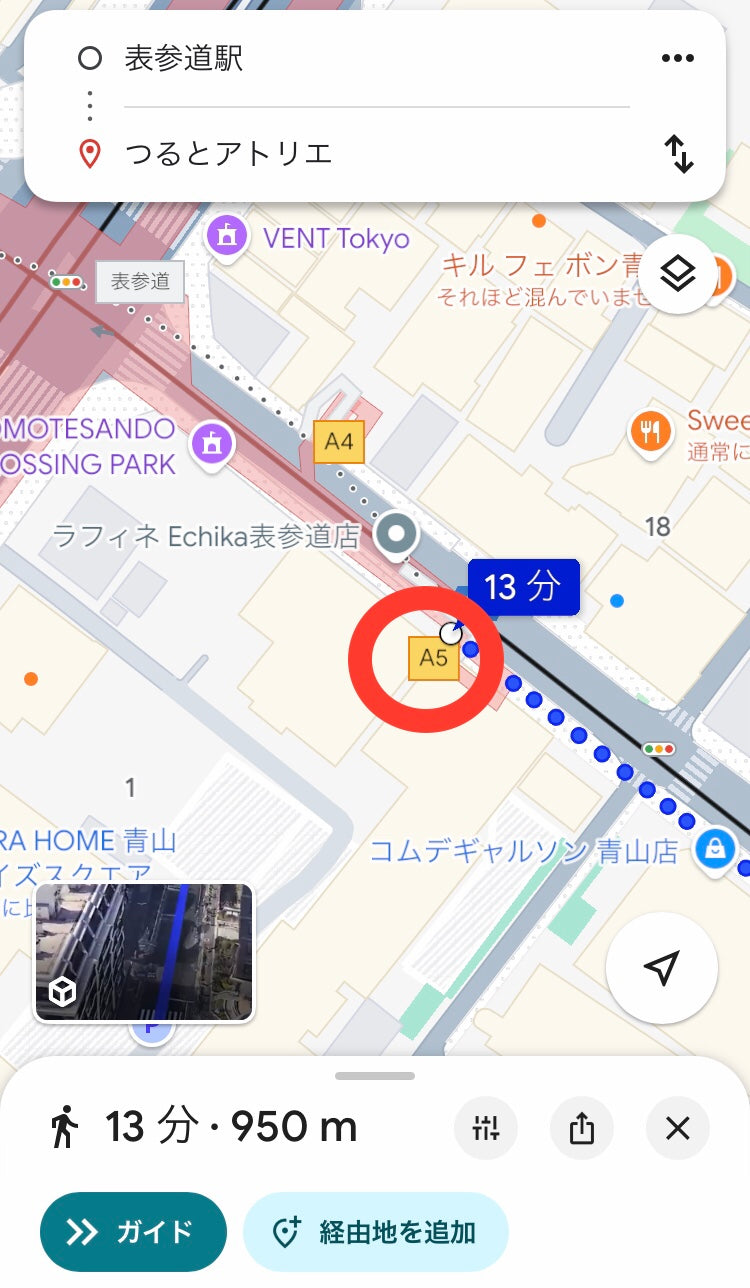Image resolution: width=750 pixels, height=1288 pixels.
Task: Add a stop with 経由地を追加
Action: point(375,1232)
